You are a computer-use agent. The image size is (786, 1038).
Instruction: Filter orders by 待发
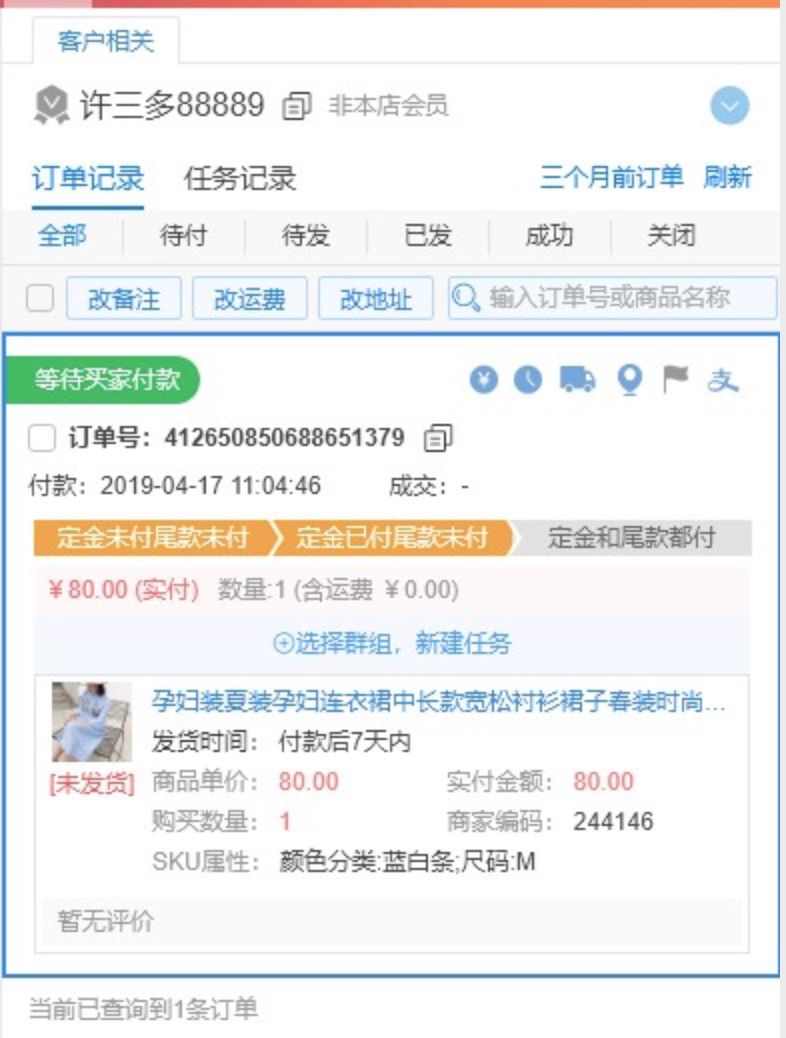click(305, 236)
